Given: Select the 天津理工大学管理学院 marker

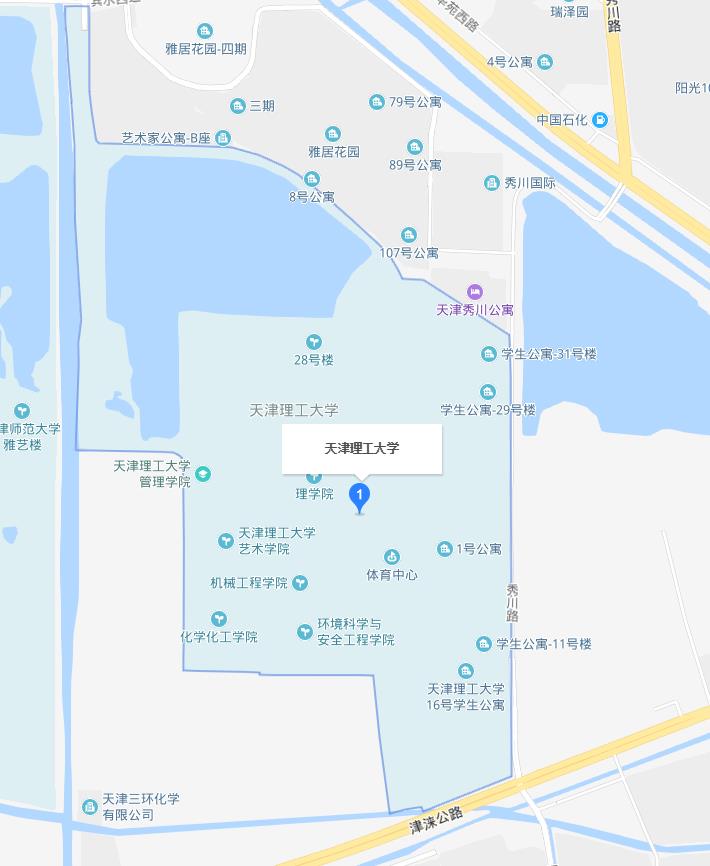Looking at the screenshot, I should [203, 474].
